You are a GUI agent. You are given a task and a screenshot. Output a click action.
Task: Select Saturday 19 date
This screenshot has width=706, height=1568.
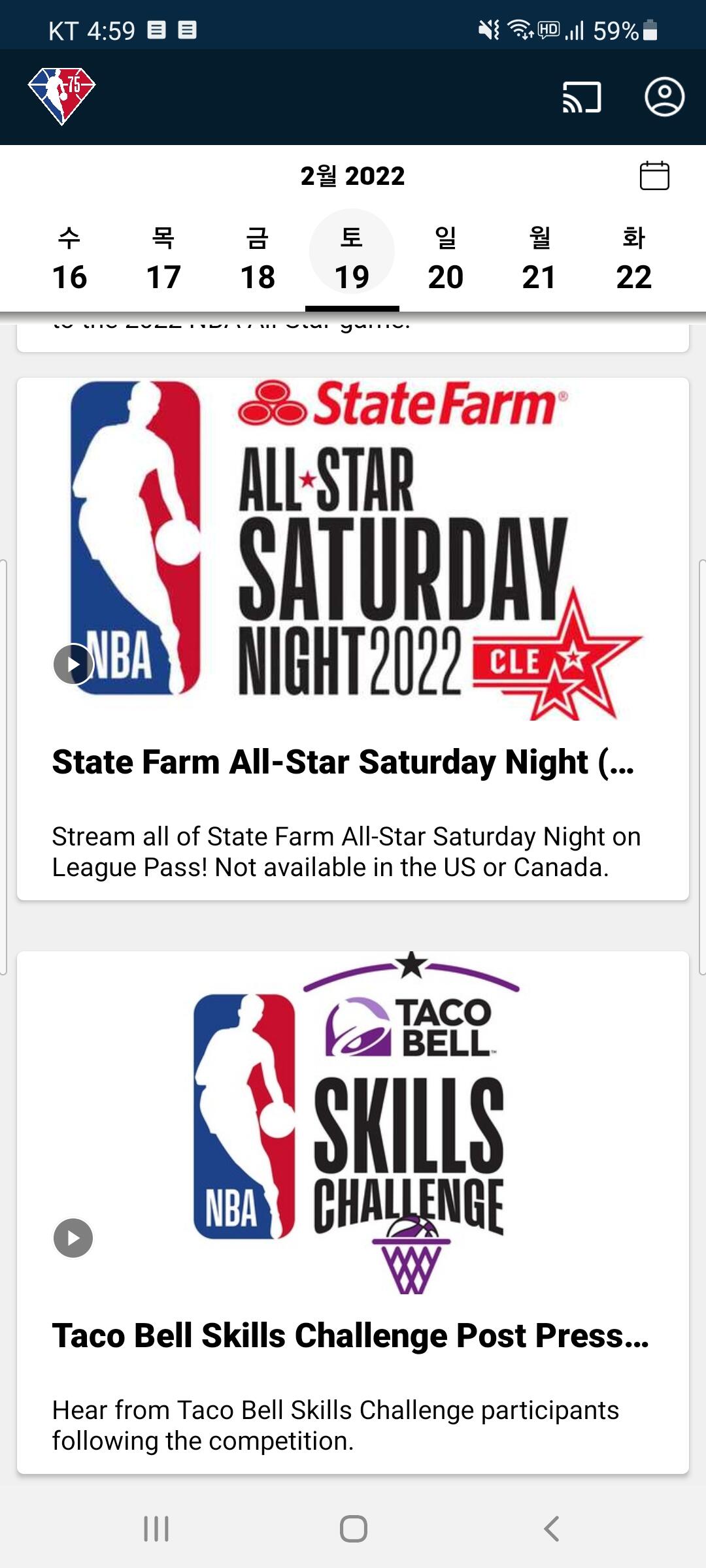[x=352, y=259]
